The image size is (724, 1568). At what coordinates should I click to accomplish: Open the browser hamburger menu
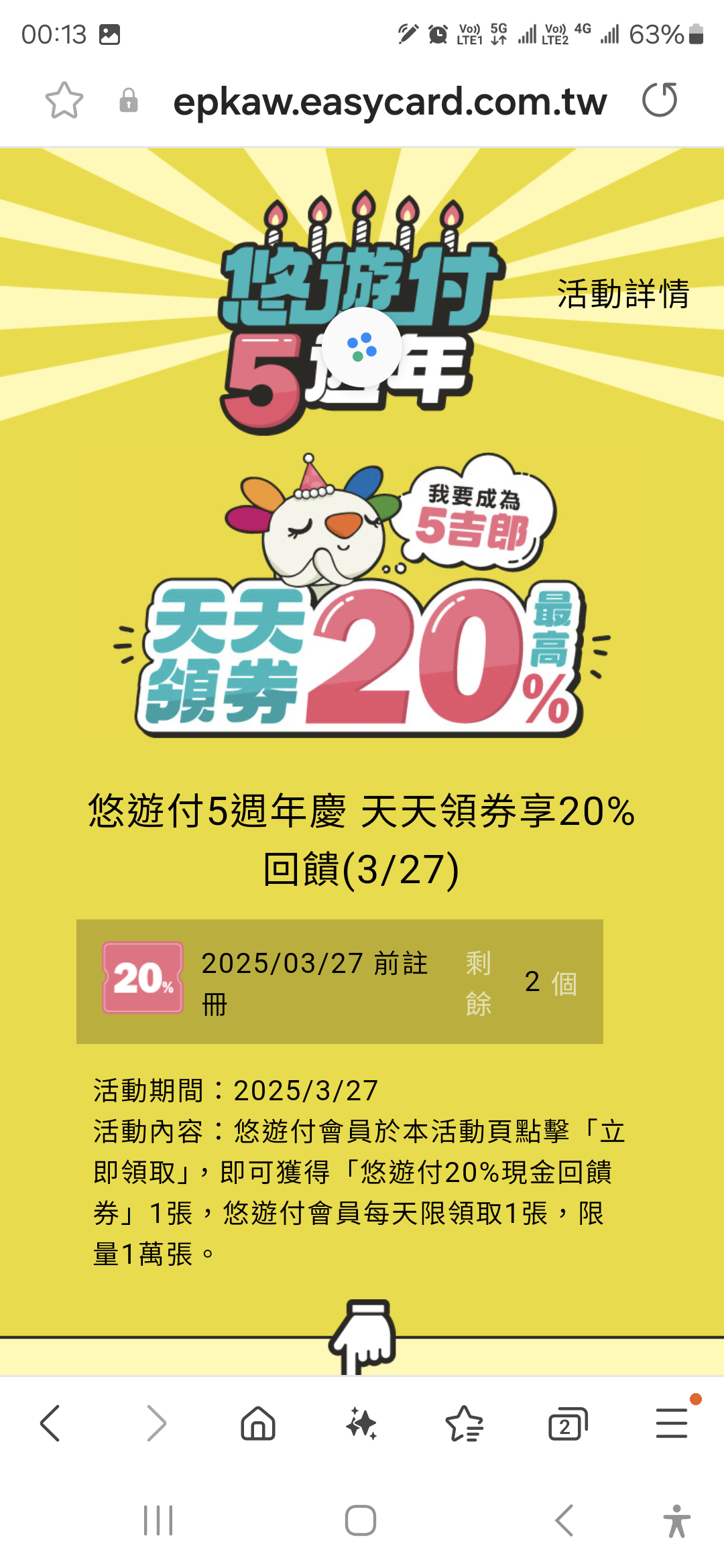click(x=672, y=1423)
